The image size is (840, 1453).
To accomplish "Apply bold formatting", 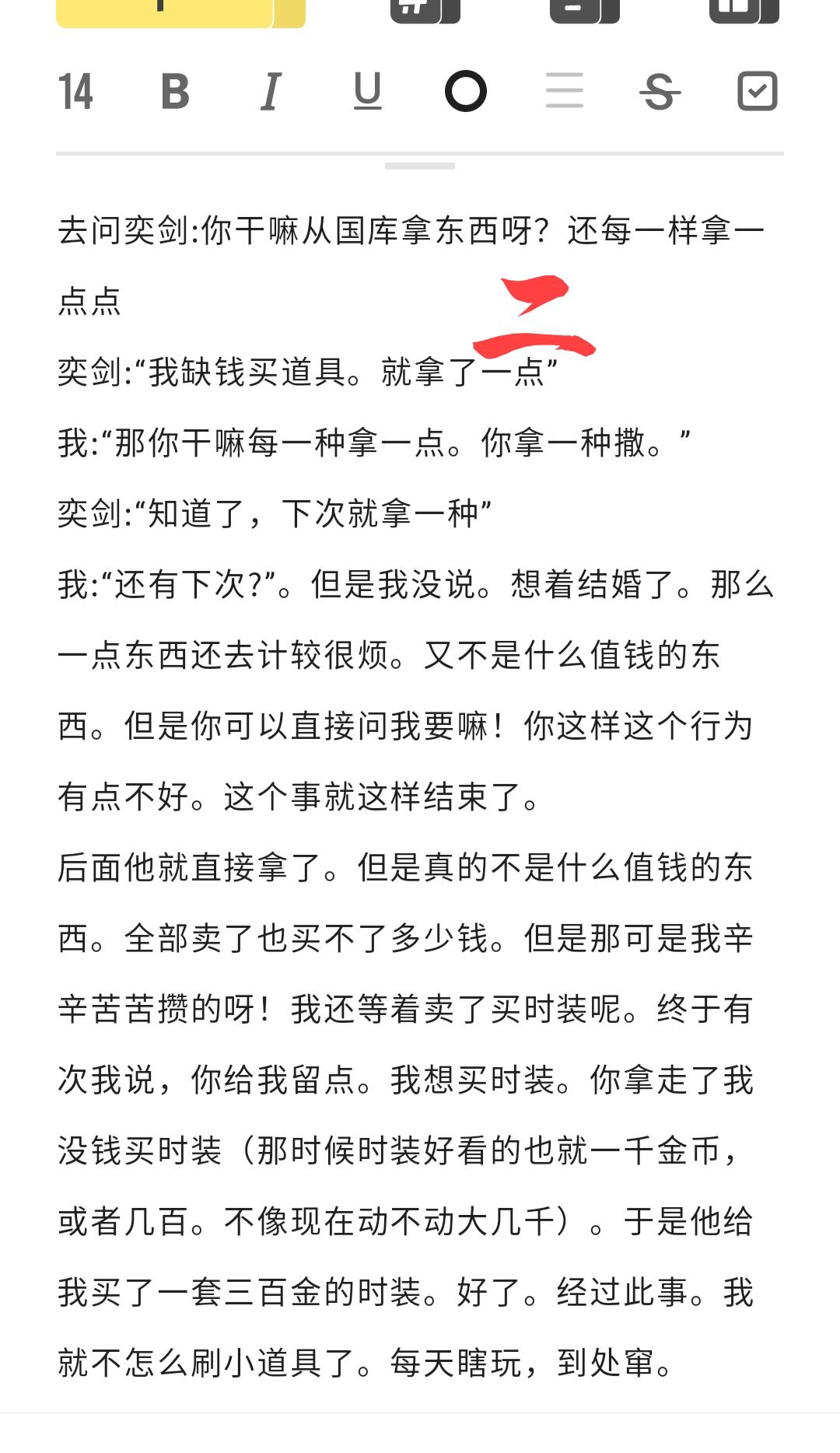I will point(175,91).
